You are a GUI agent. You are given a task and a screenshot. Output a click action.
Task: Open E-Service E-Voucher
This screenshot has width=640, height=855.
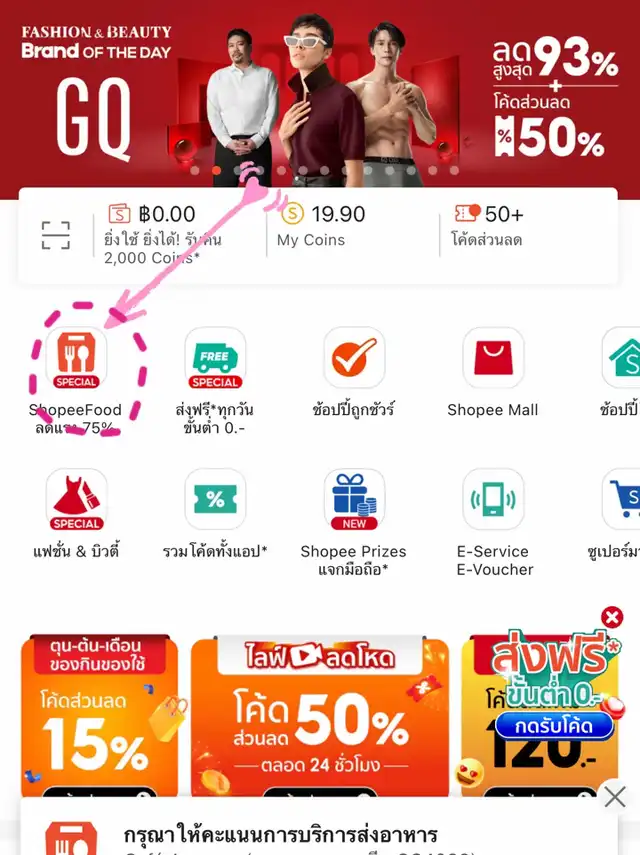pos(493,500)
